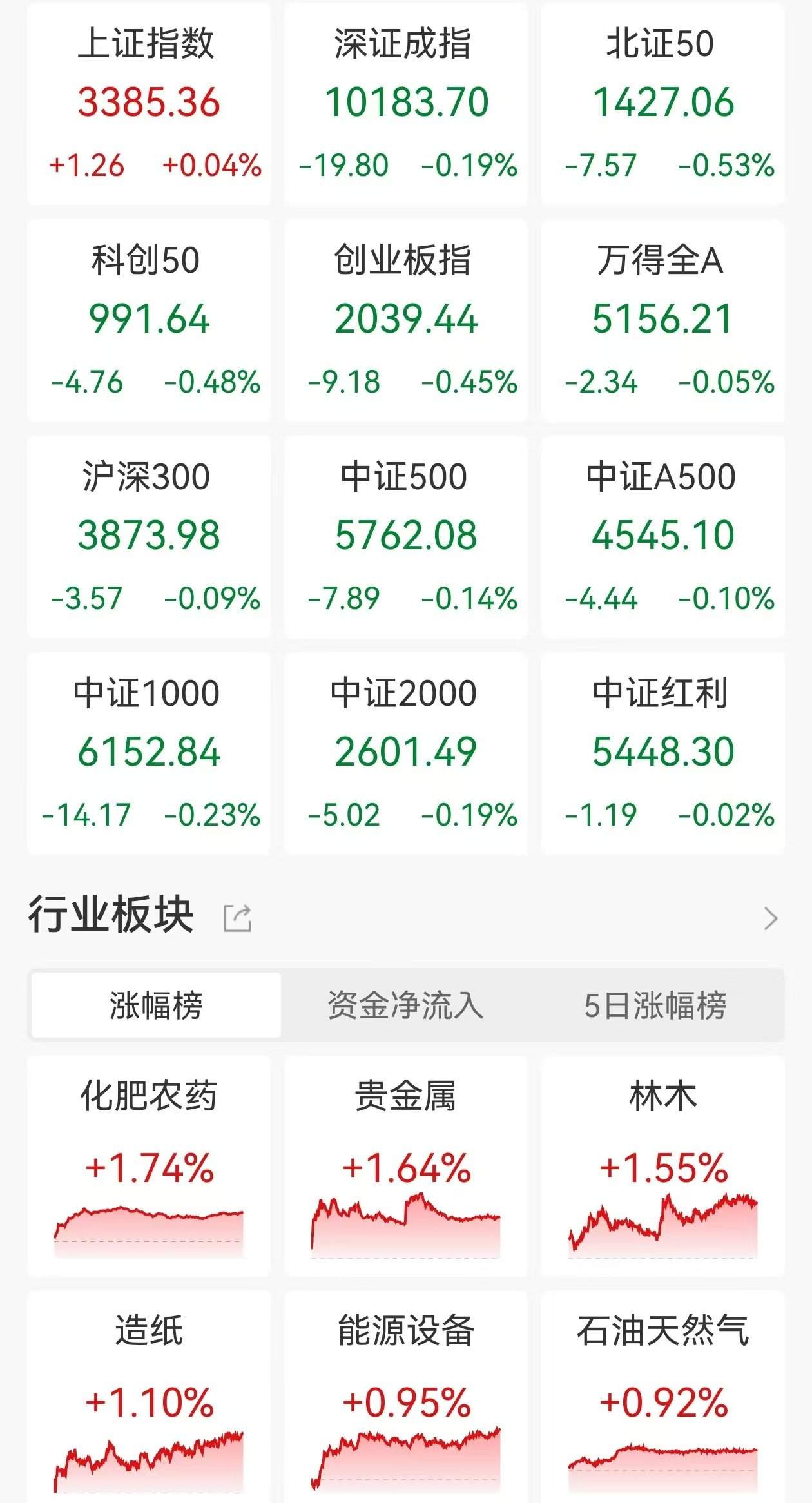Select the 5日涨幅榜 tab
Image resolution: width=812 pixels, height=1503 pixels.
click(x=655, y=1005)
